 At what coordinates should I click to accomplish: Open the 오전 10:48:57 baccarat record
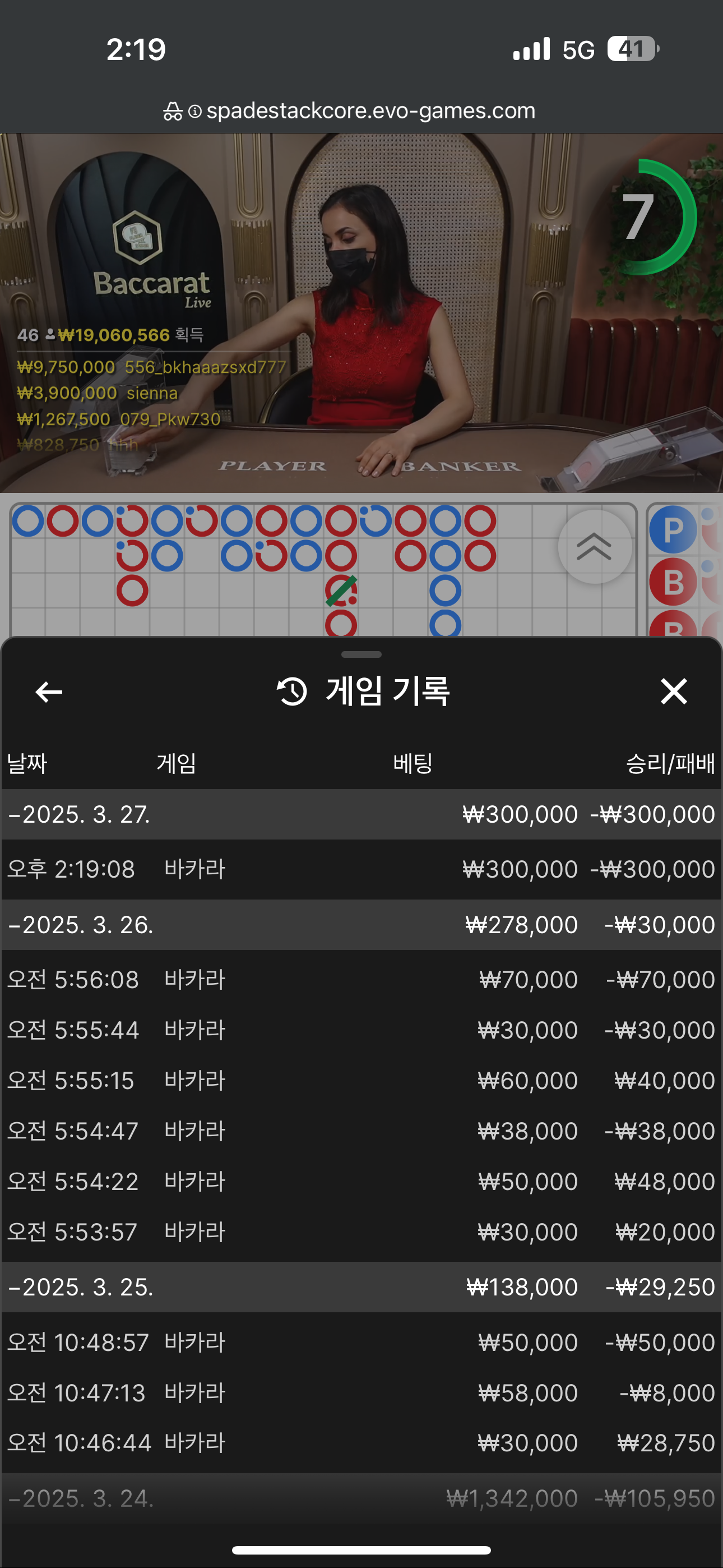click(361, 1342)
